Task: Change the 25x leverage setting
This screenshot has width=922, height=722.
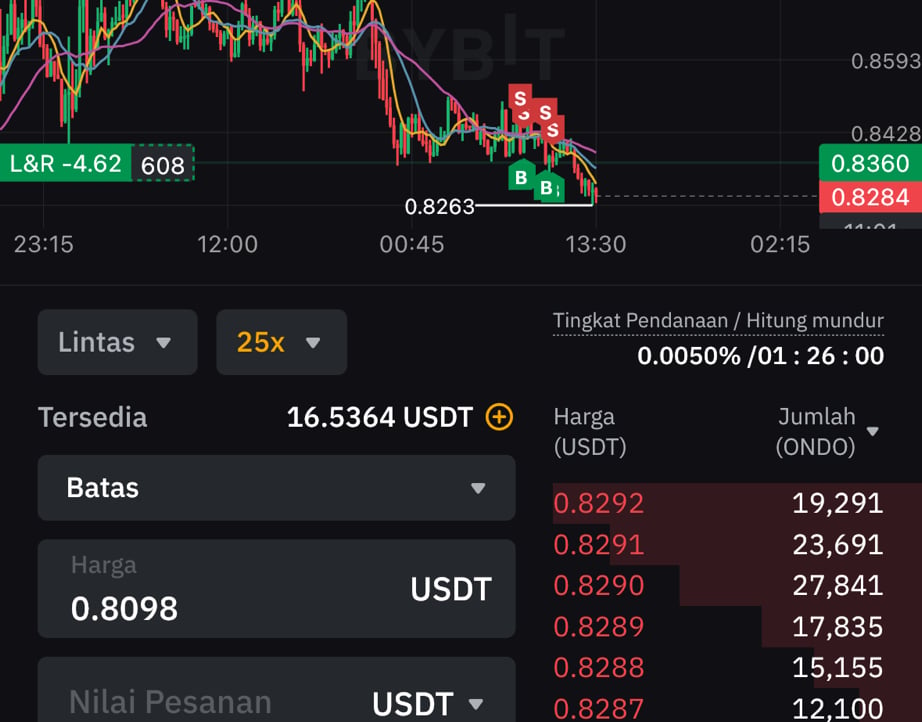Action: click(x=282, y=342)
